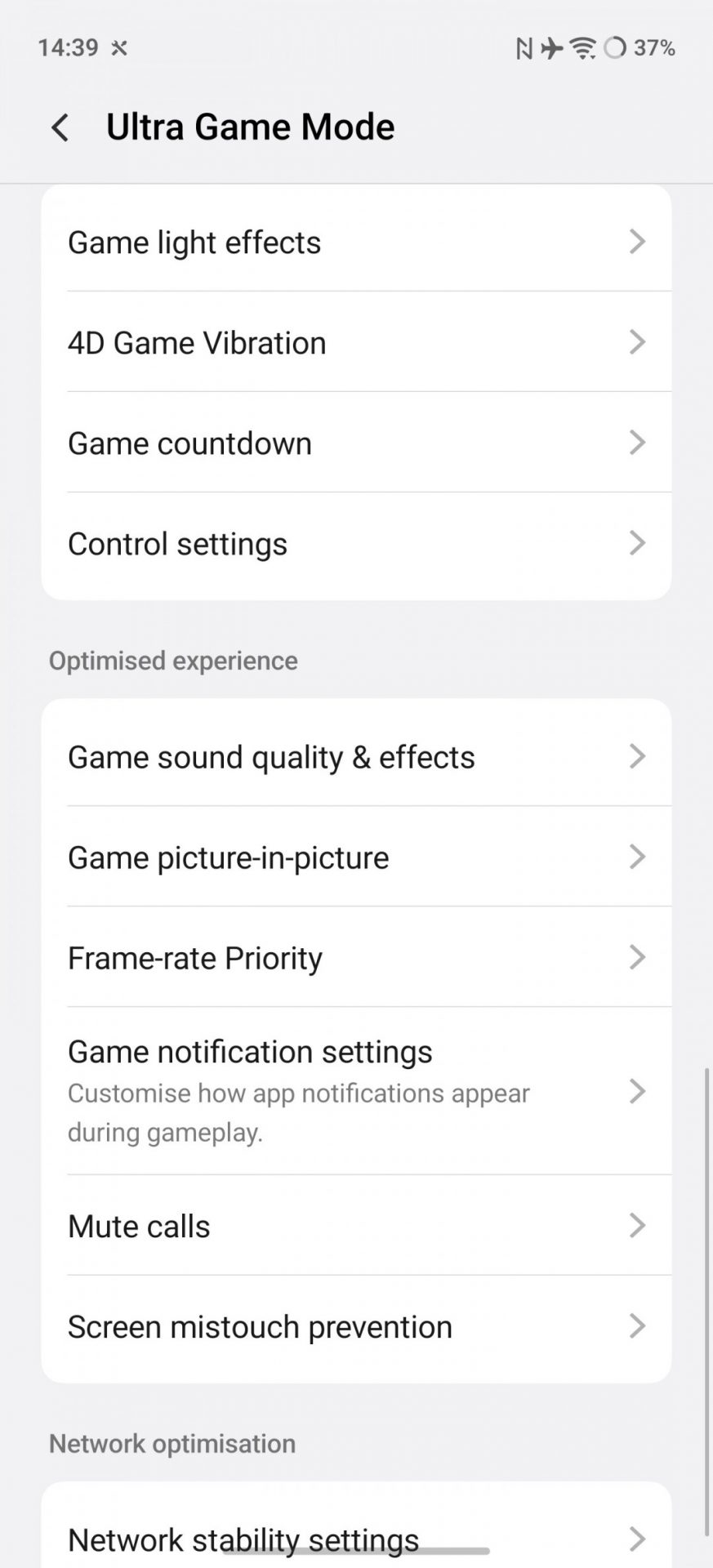Open Frame-rate Priority
Screen dimensions: 713x1568
(356, 958)
